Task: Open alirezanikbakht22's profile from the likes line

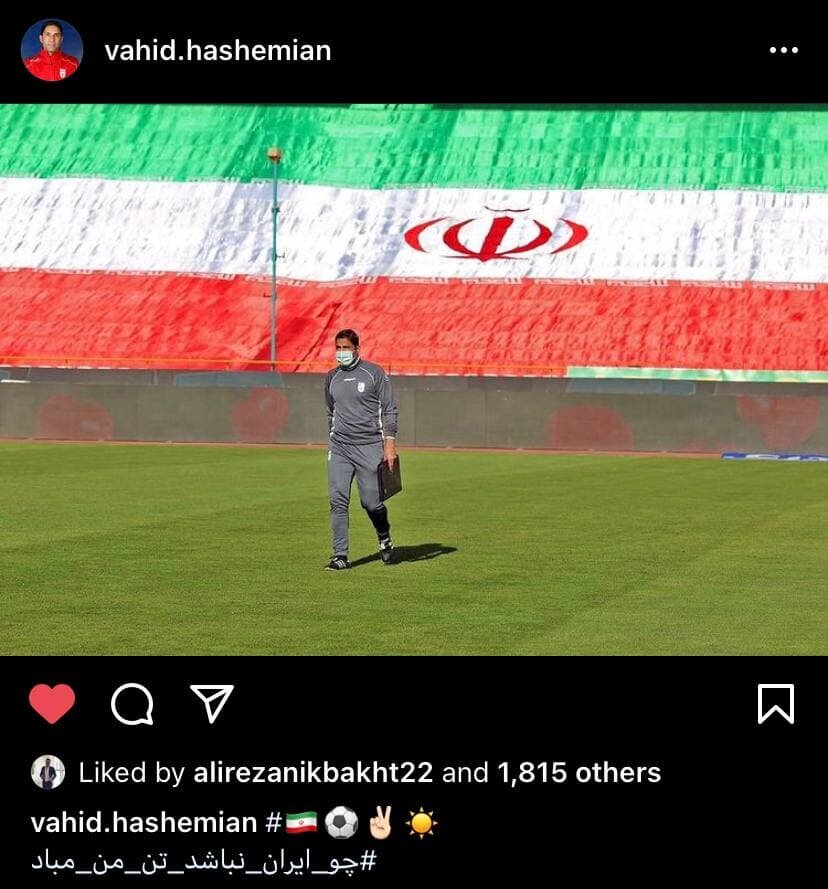Action: (313, 772)
